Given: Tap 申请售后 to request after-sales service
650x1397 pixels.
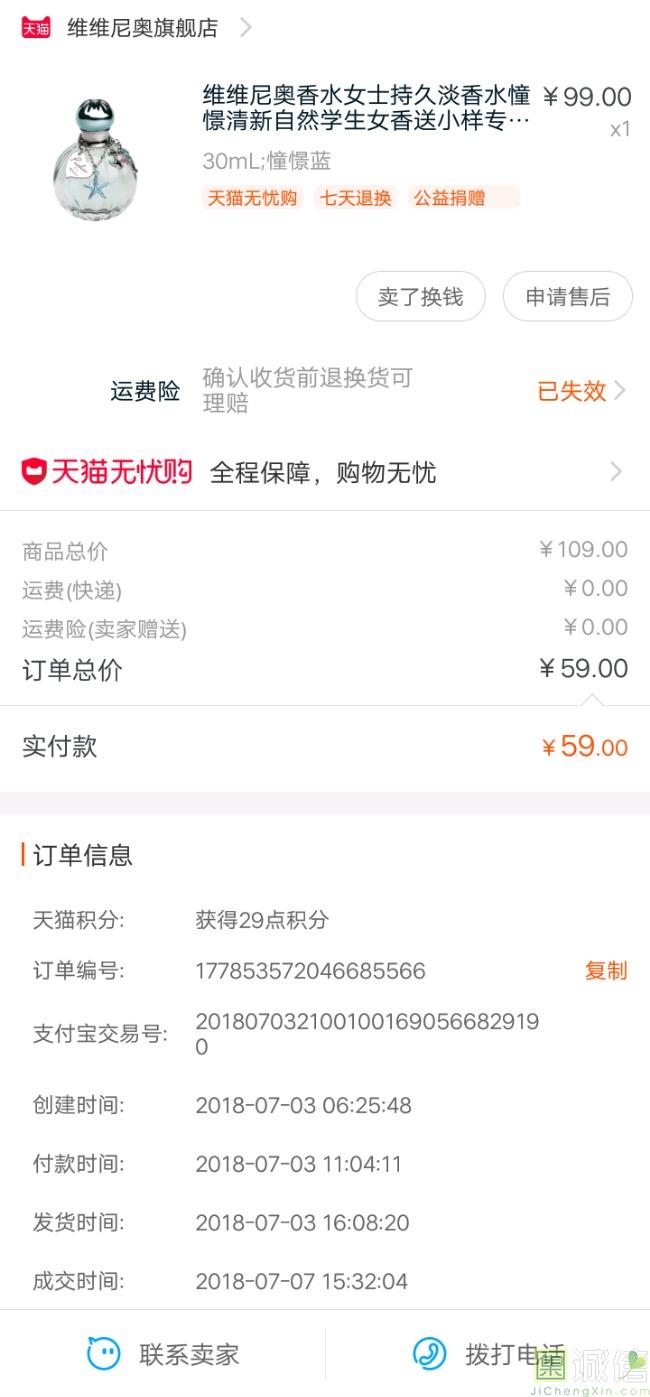Looking at the screenshot, I should pos(567,297).
